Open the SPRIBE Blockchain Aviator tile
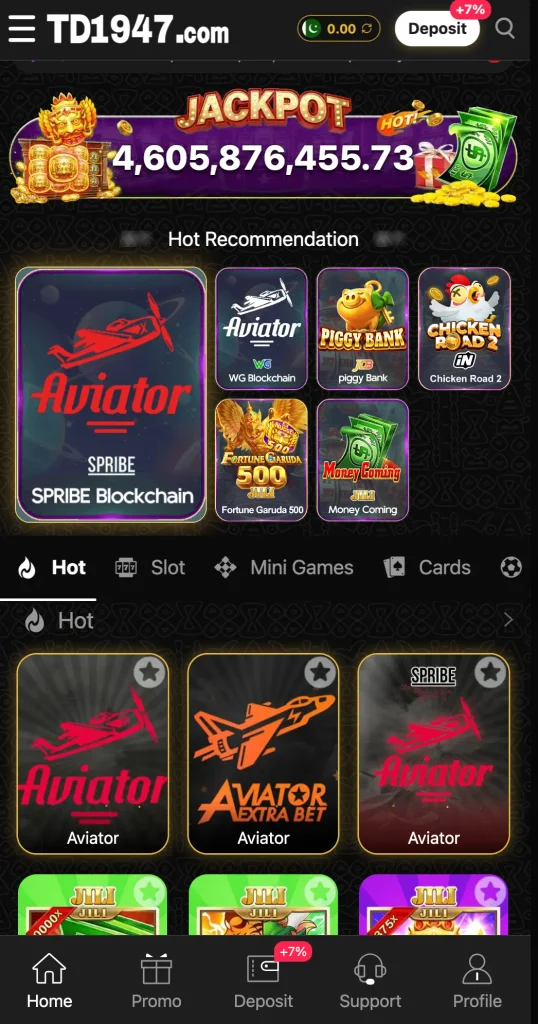538x1024 pixels. coord(111,394)
